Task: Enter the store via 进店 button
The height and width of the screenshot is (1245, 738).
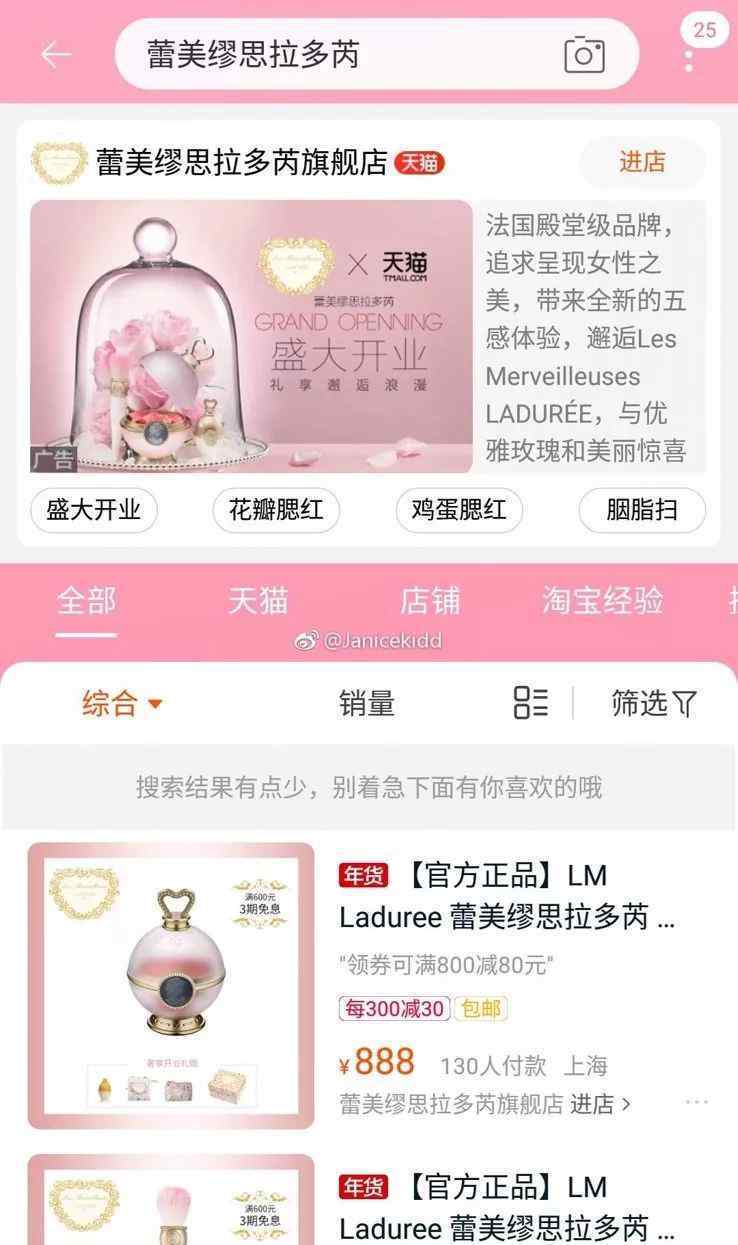Action: click(x=643, y=162)
